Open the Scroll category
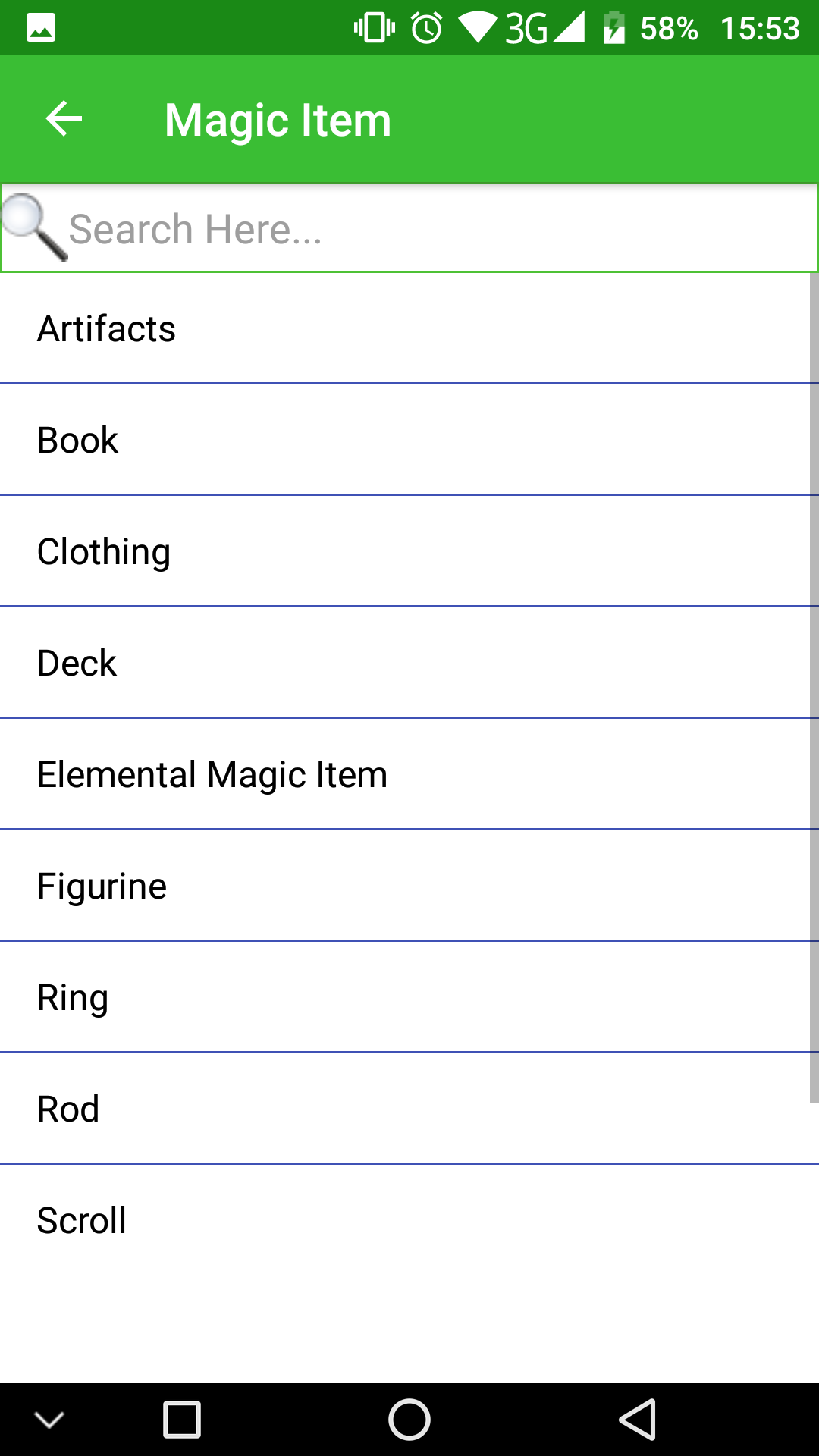Screen dimensions: 819x1456 [409, 1219]
